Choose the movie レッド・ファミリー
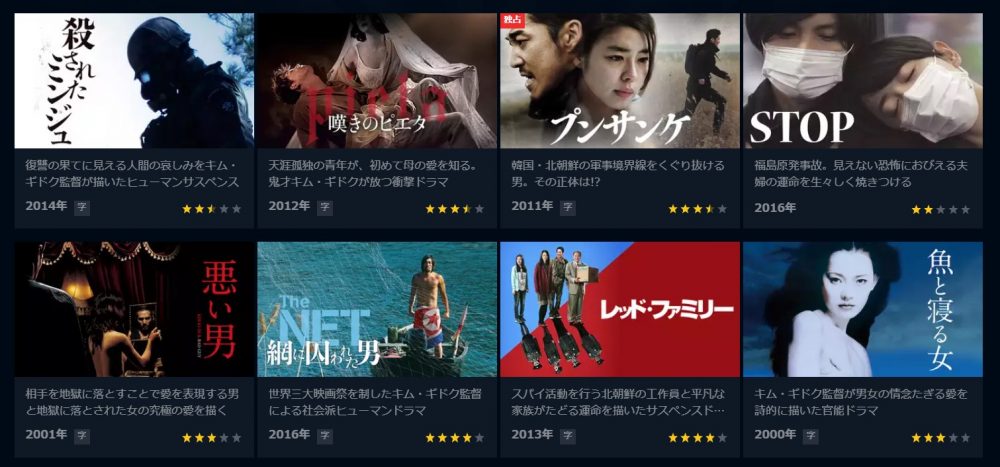Viewport: 1000px width, 467px height. pyautogui.click(x=619, y=309)
